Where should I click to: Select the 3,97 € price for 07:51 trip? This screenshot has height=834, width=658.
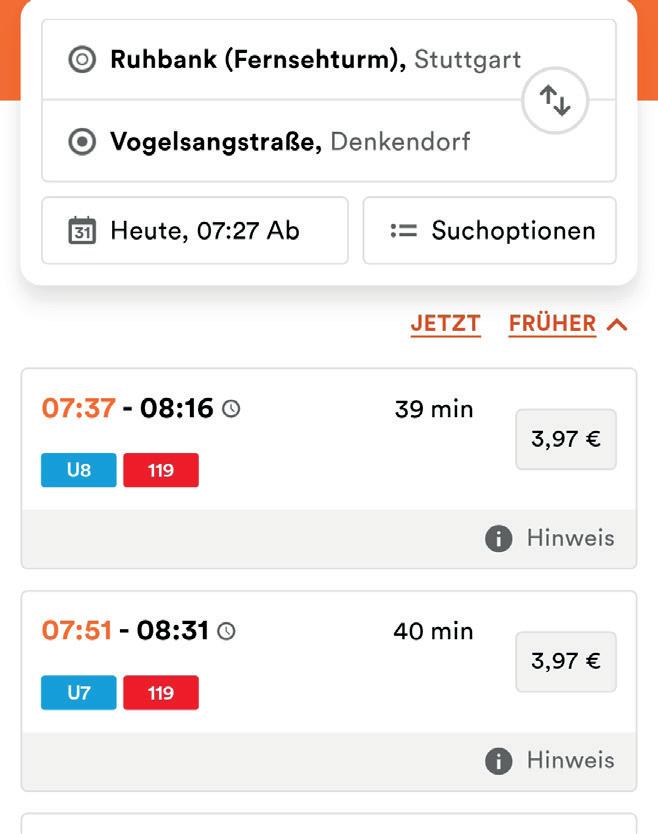[x=566, y=661]
